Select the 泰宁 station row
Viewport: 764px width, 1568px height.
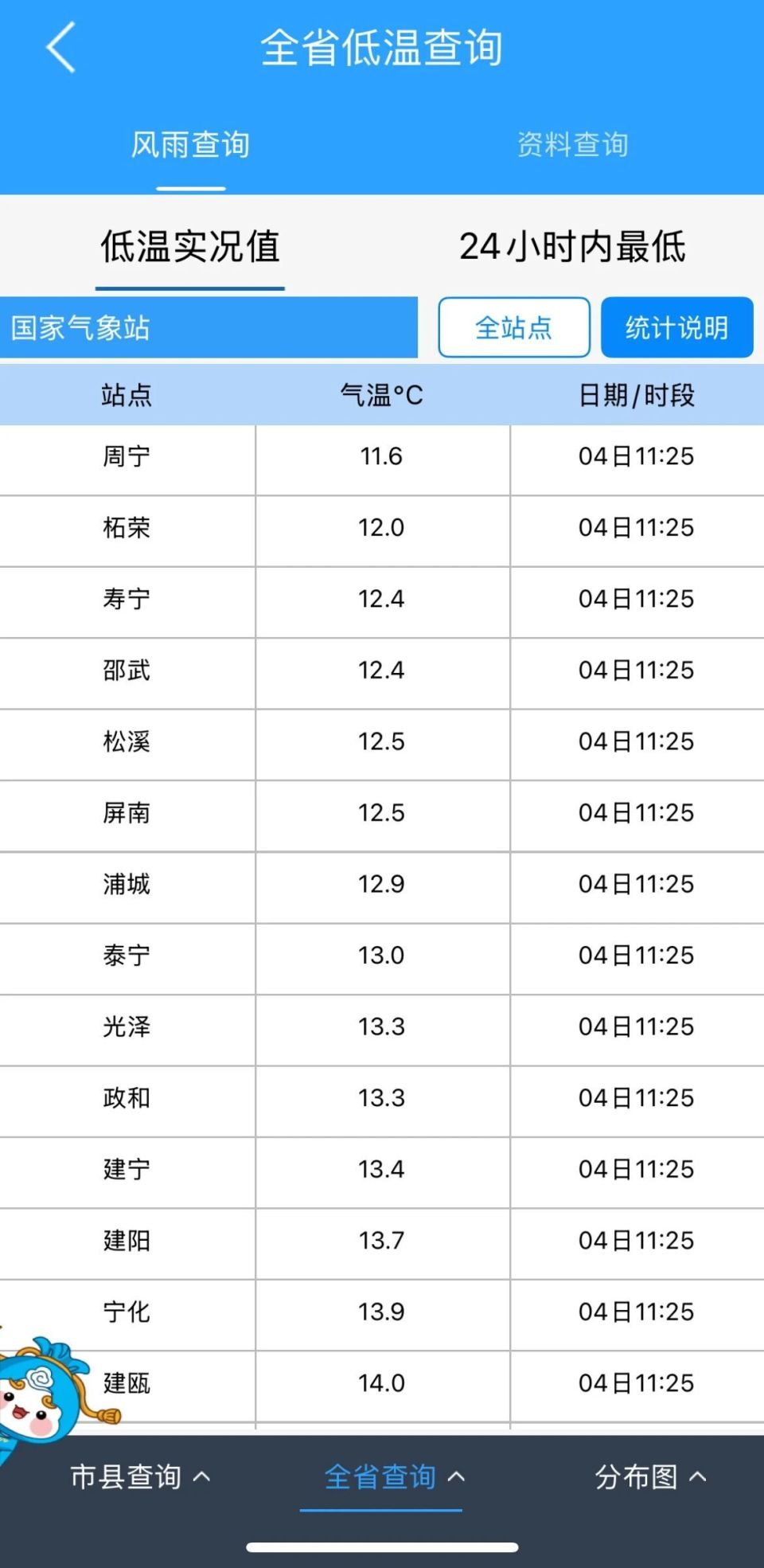(x=127, y=955)
